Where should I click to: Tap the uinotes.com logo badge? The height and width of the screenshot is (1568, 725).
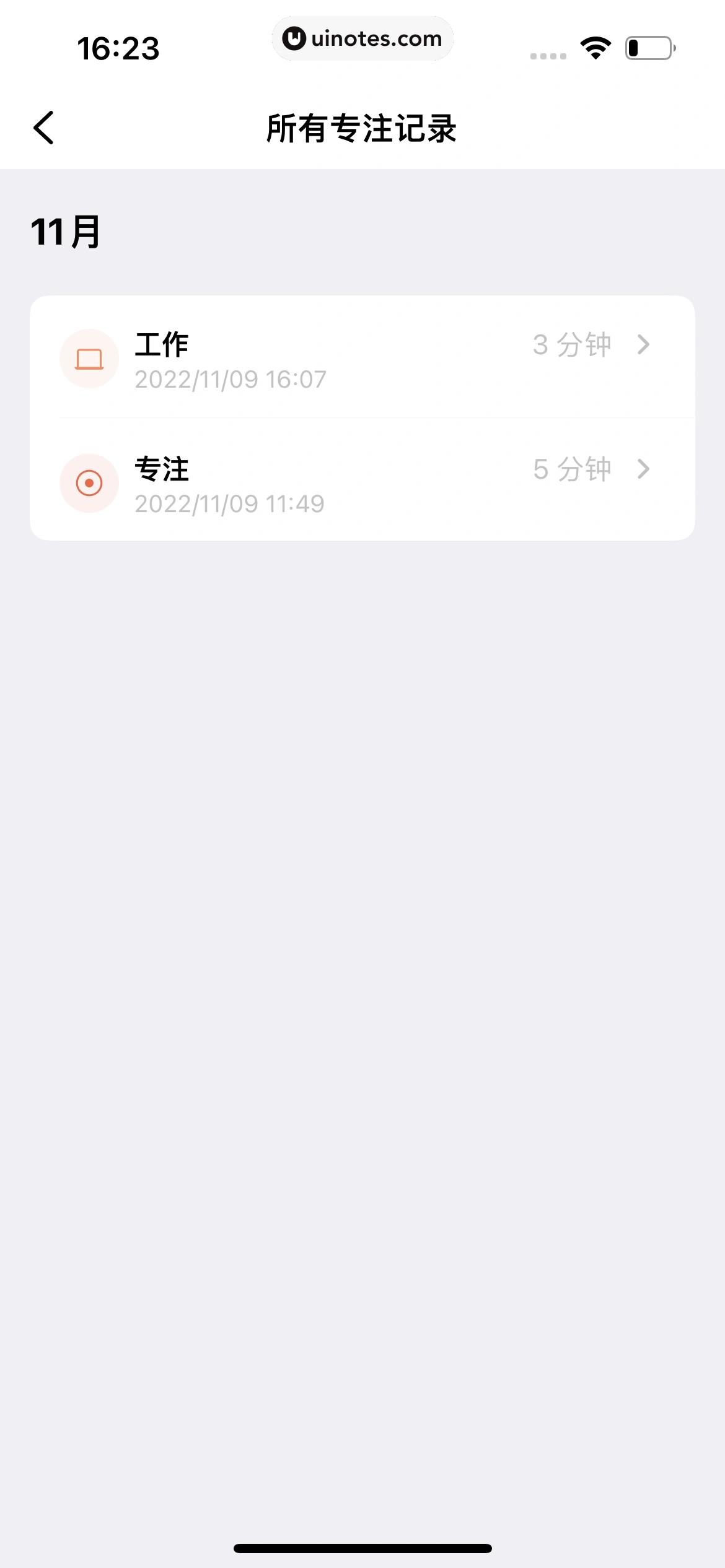tap(362, 38)
